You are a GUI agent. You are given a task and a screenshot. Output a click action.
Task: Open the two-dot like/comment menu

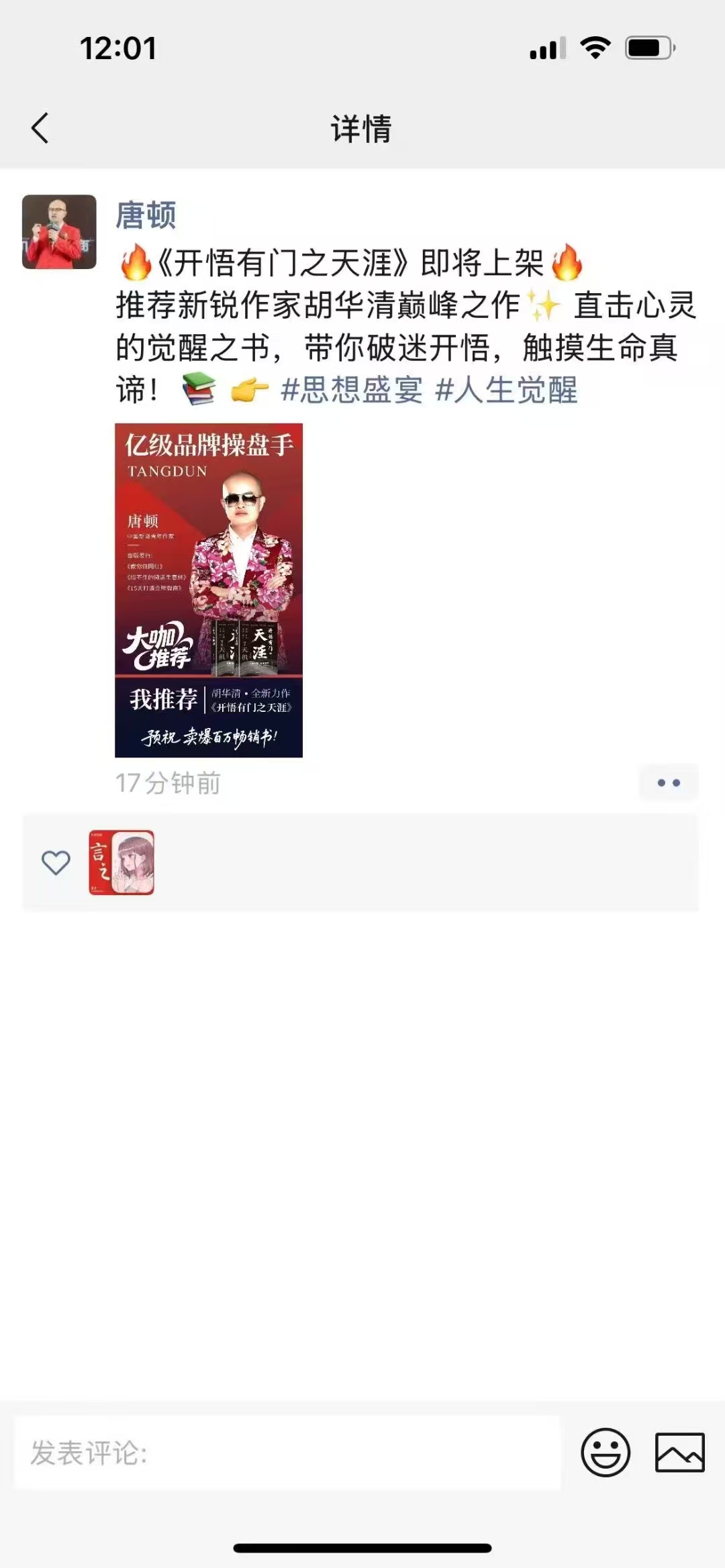coord(669,782)
